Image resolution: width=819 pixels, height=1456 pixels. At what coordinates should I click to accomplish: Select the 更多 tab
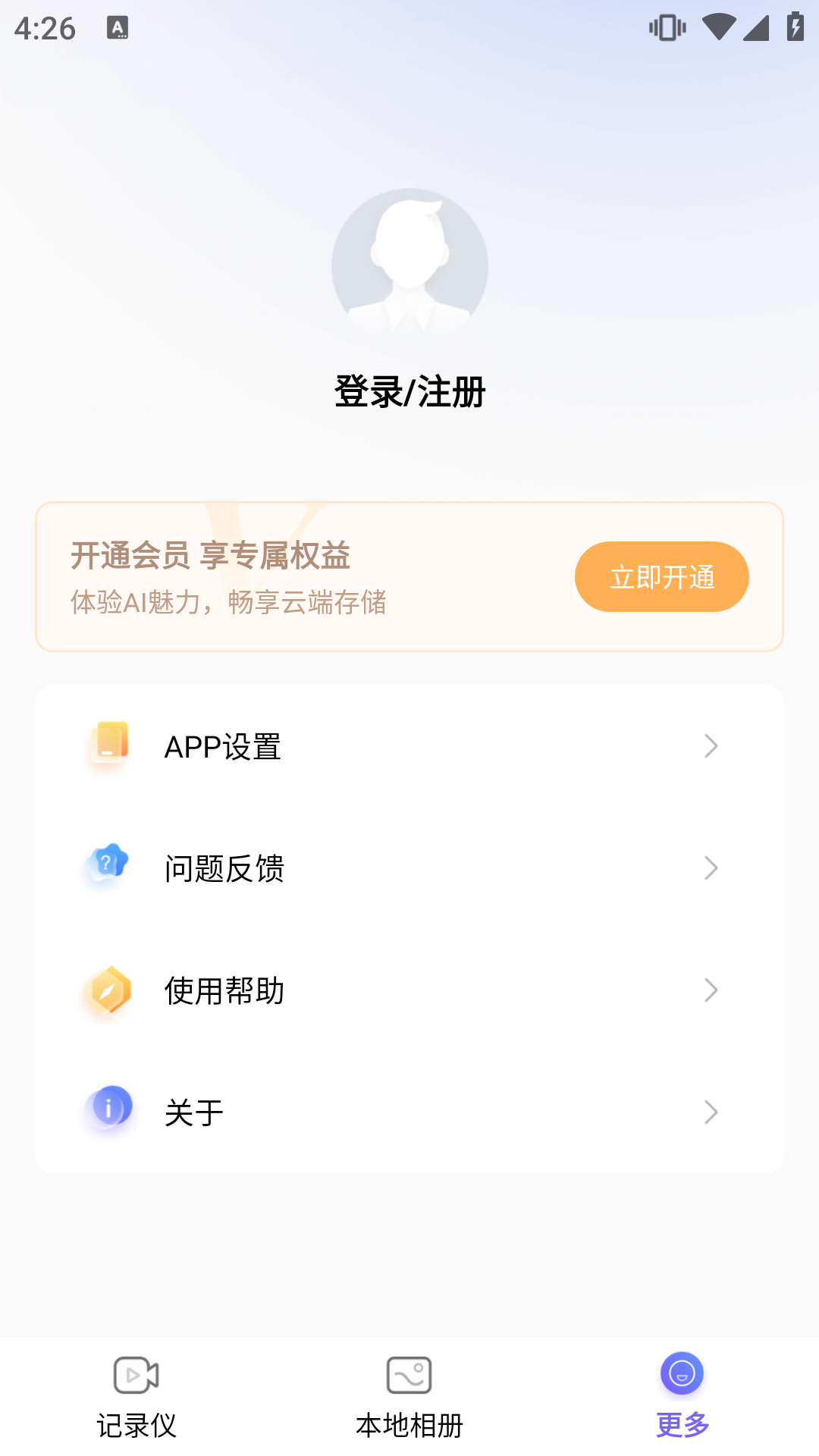[682, 1397]
